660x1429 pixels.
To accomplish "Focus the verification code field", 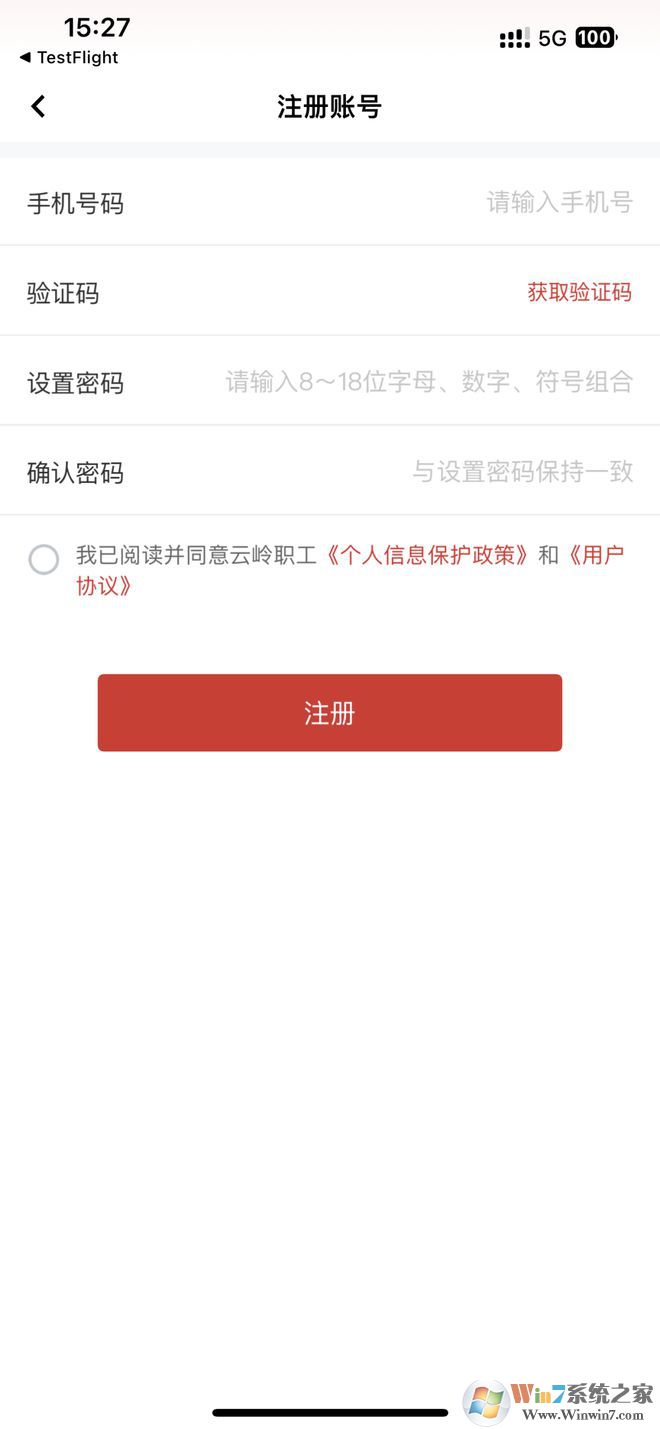I will pos(300,293).
